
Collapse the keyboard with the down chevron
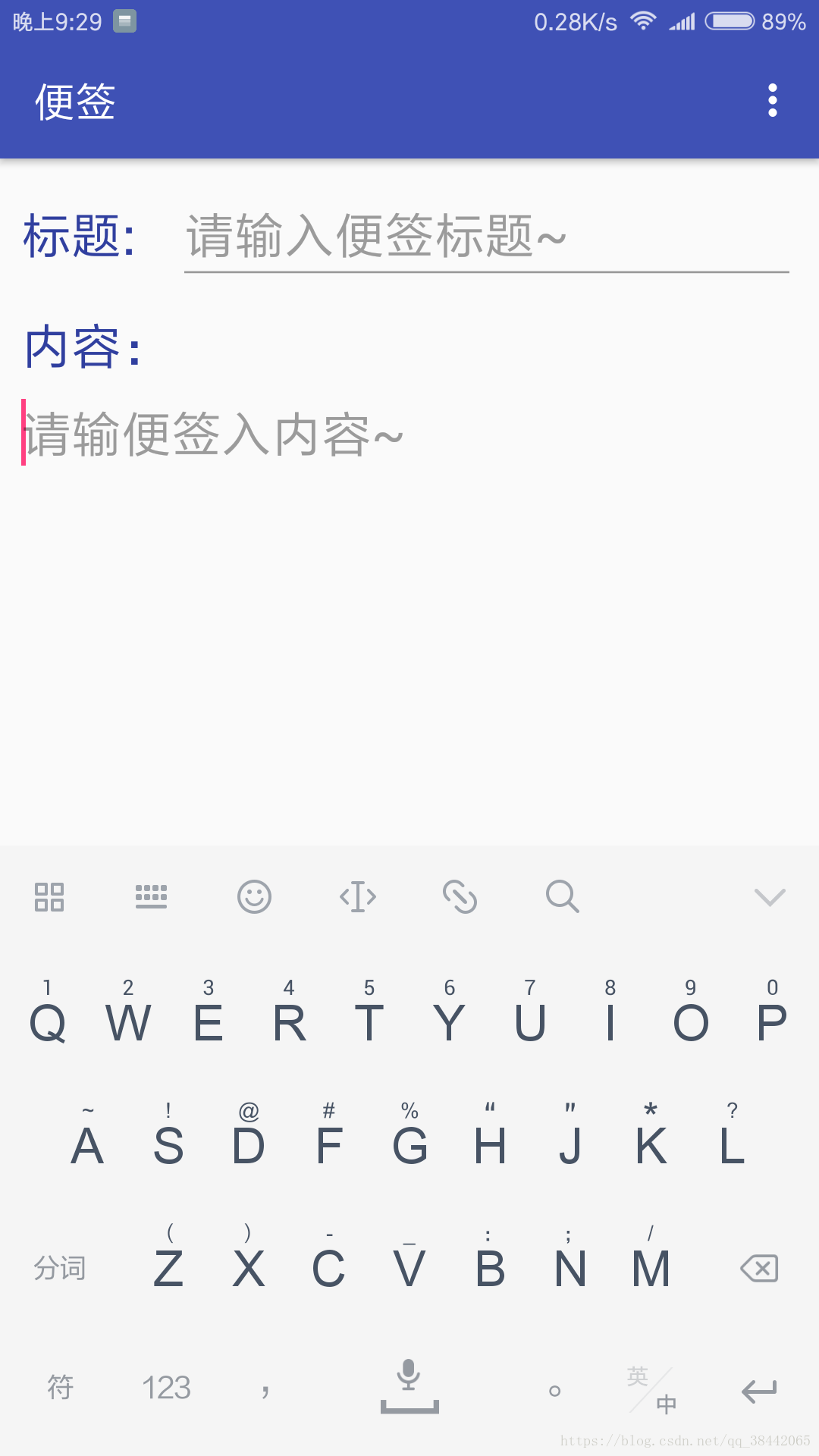point(770,897)
